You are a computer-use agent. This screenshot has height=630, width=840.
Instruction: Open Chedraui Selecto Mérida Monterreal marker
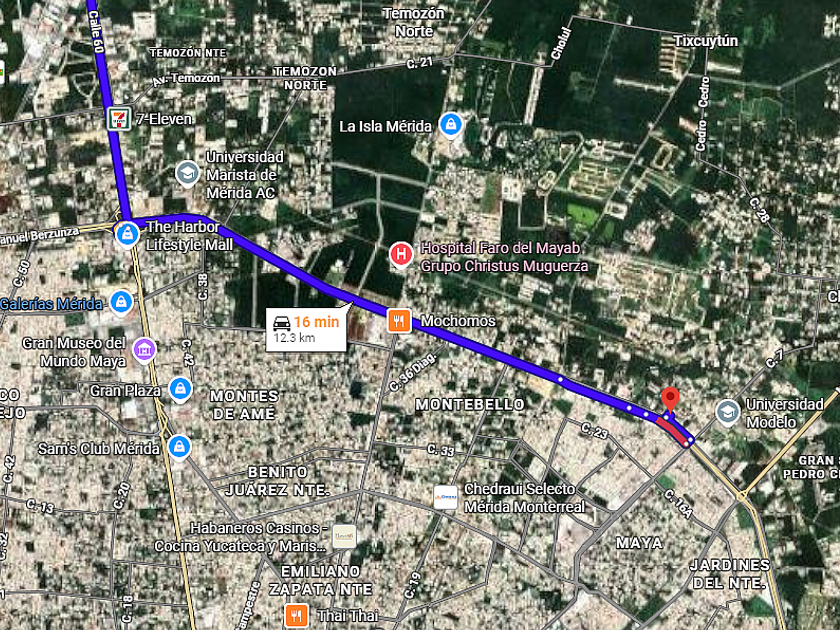(x=446, y=496)
